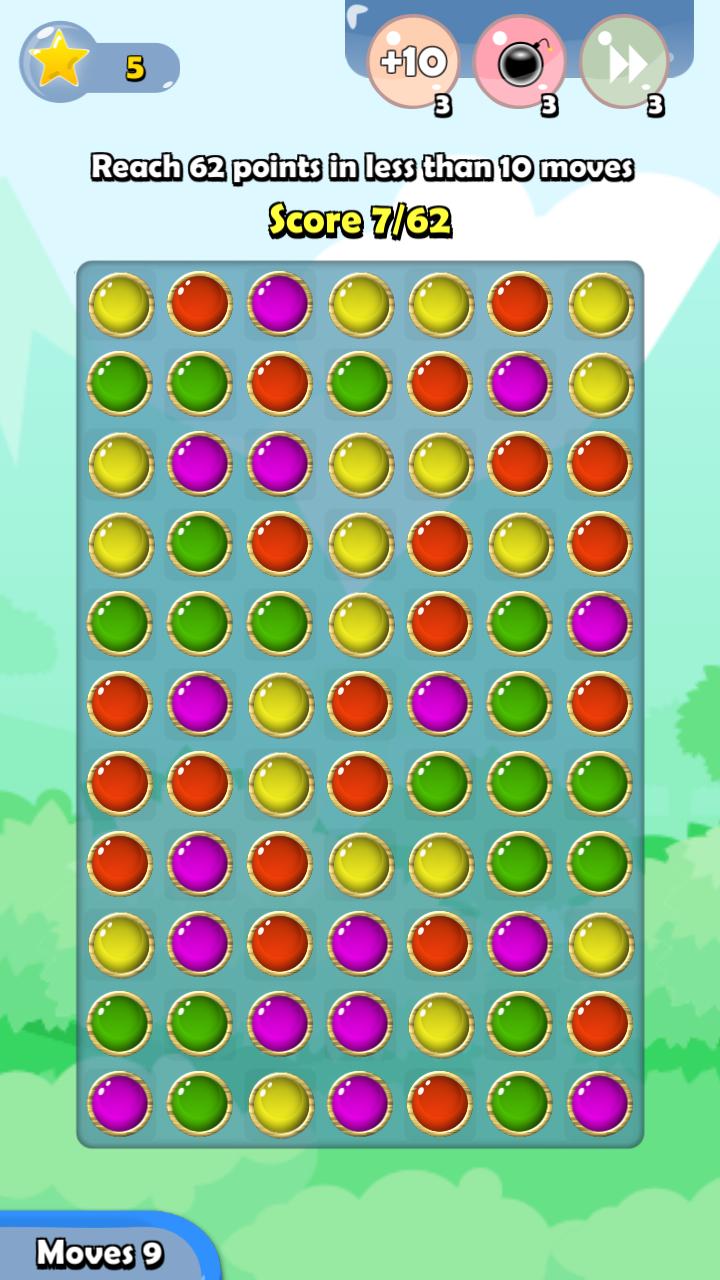Activate the fast-forward skip booster

click(627, 62)
